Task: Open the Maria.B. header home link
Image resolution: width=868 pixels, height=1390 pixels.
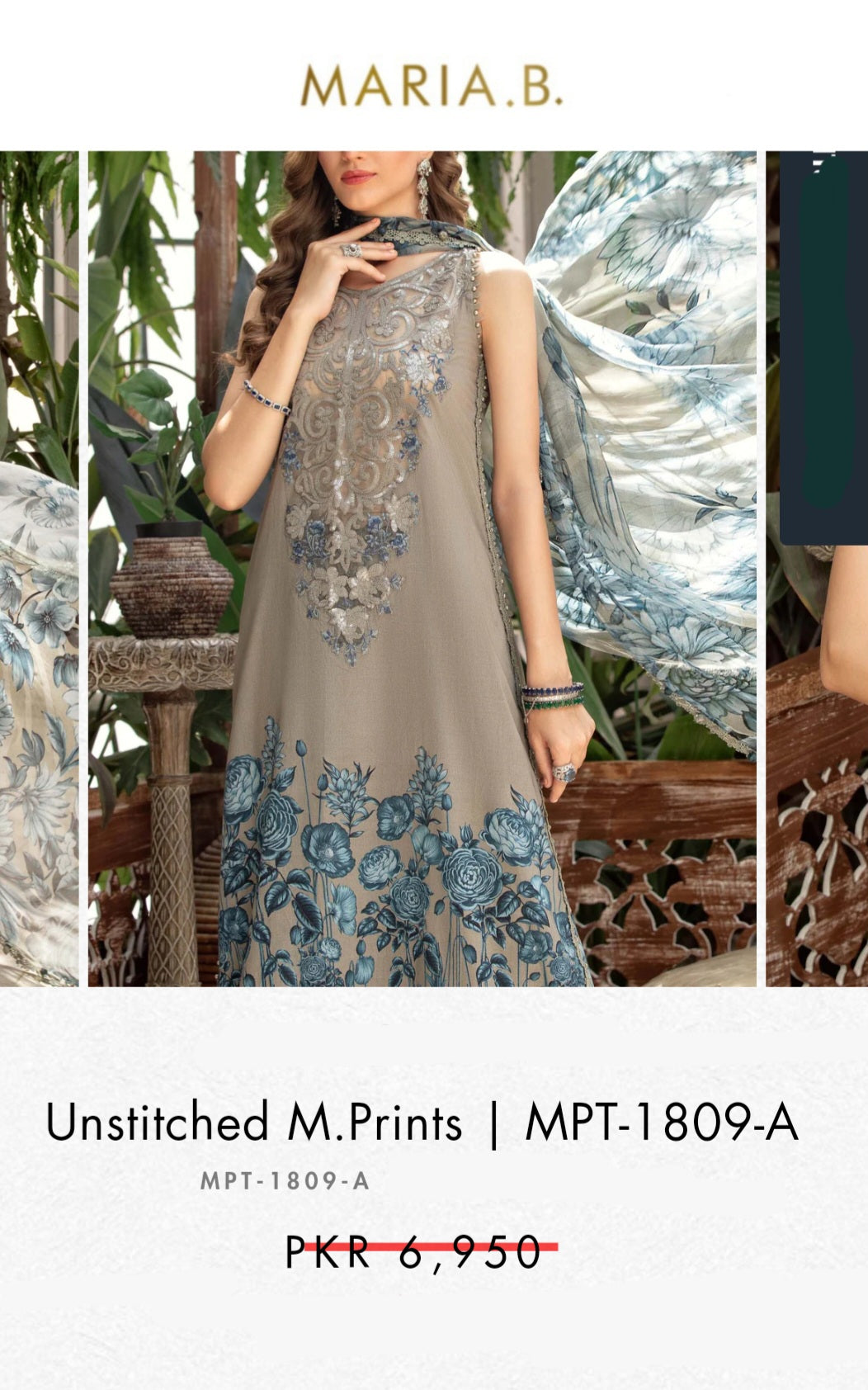Action: (x=432, y=86)
